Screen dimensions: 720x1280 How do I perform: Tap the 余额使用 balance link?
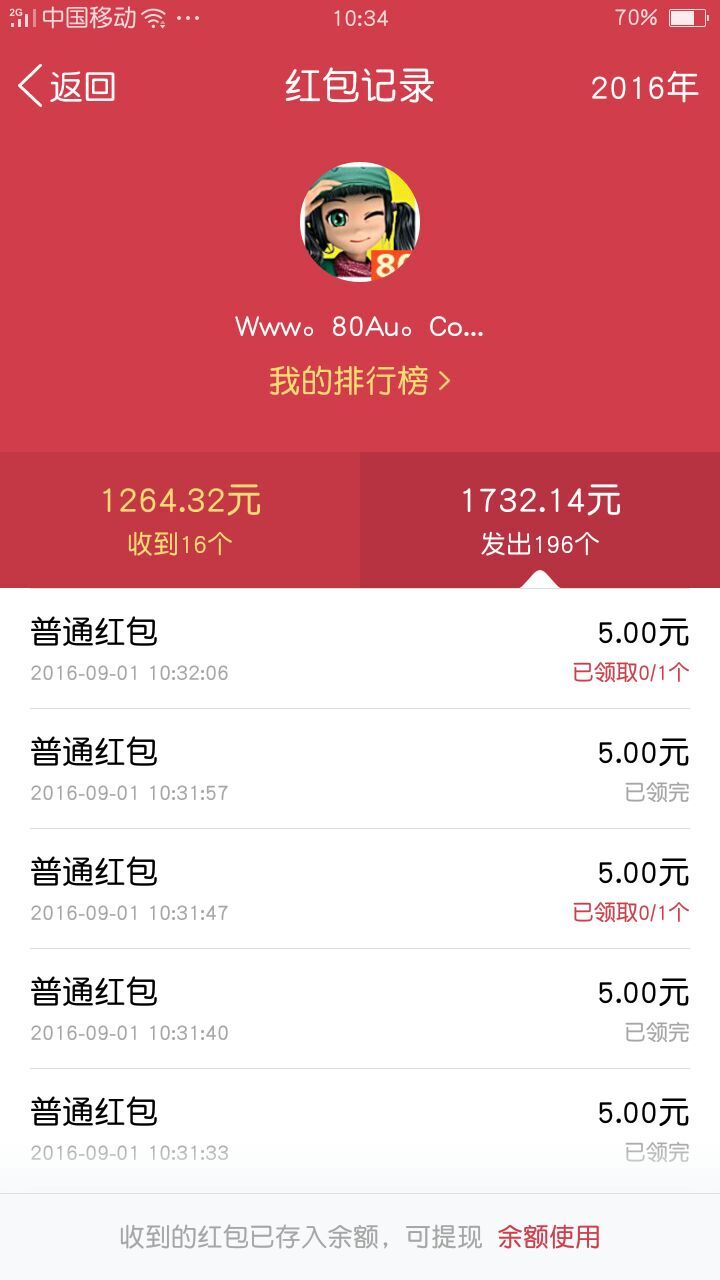[x=549, y=1237]
